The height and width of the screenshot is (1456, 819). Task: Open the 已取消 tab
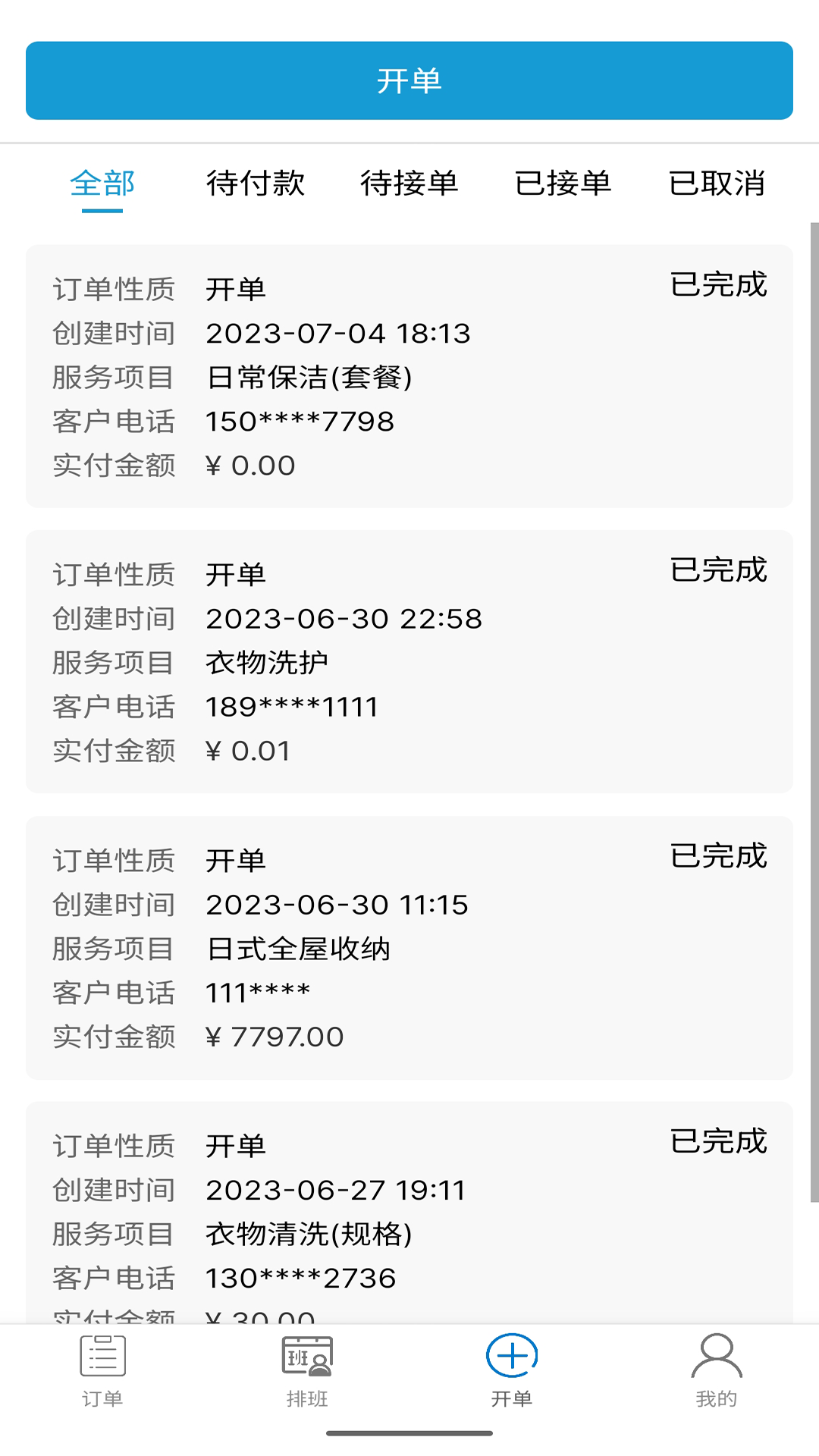coord(717,184)
